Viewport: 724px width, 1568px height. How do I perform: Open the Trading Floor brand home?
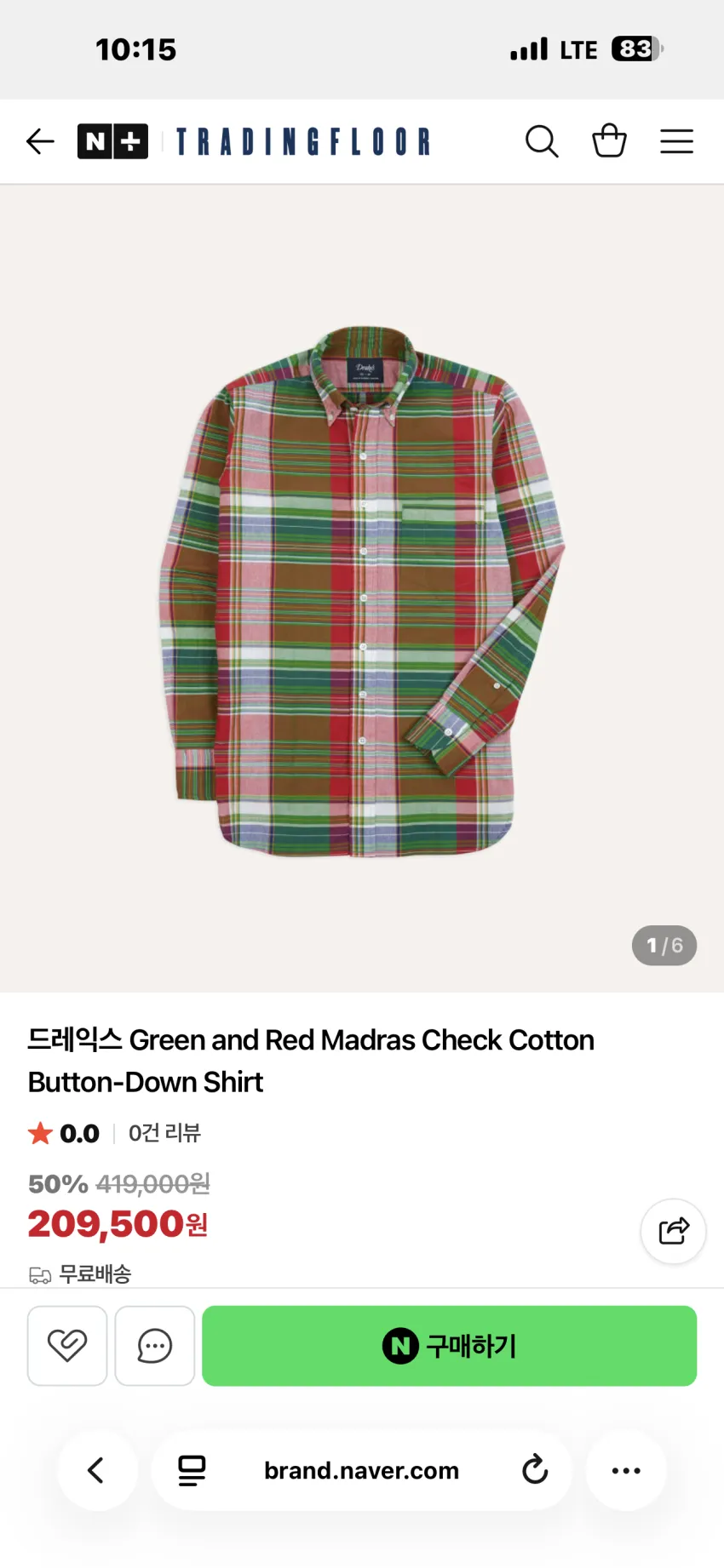(303, 141)
